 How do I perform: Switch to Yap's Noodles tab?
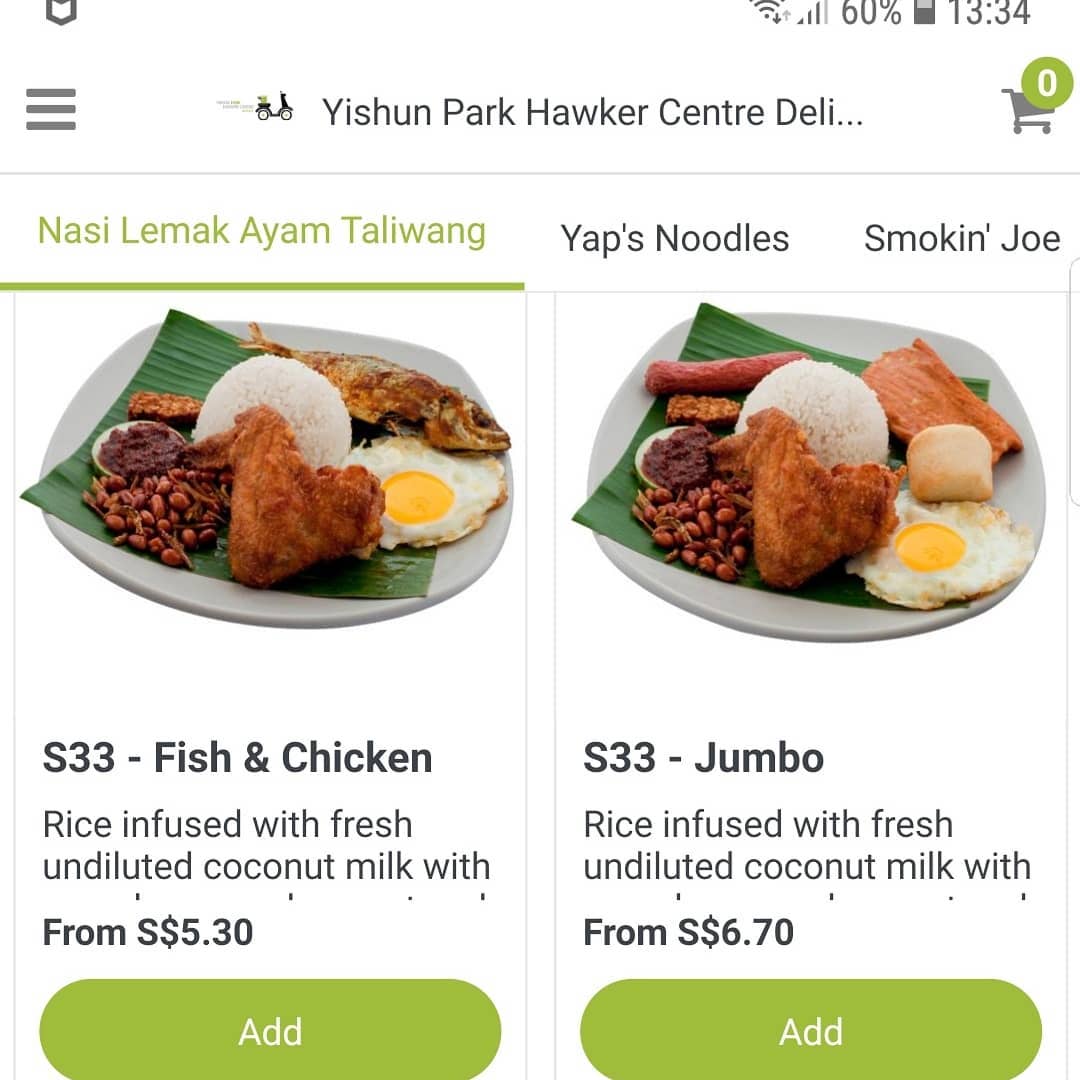pyautogui.click(x=674, y=239)
